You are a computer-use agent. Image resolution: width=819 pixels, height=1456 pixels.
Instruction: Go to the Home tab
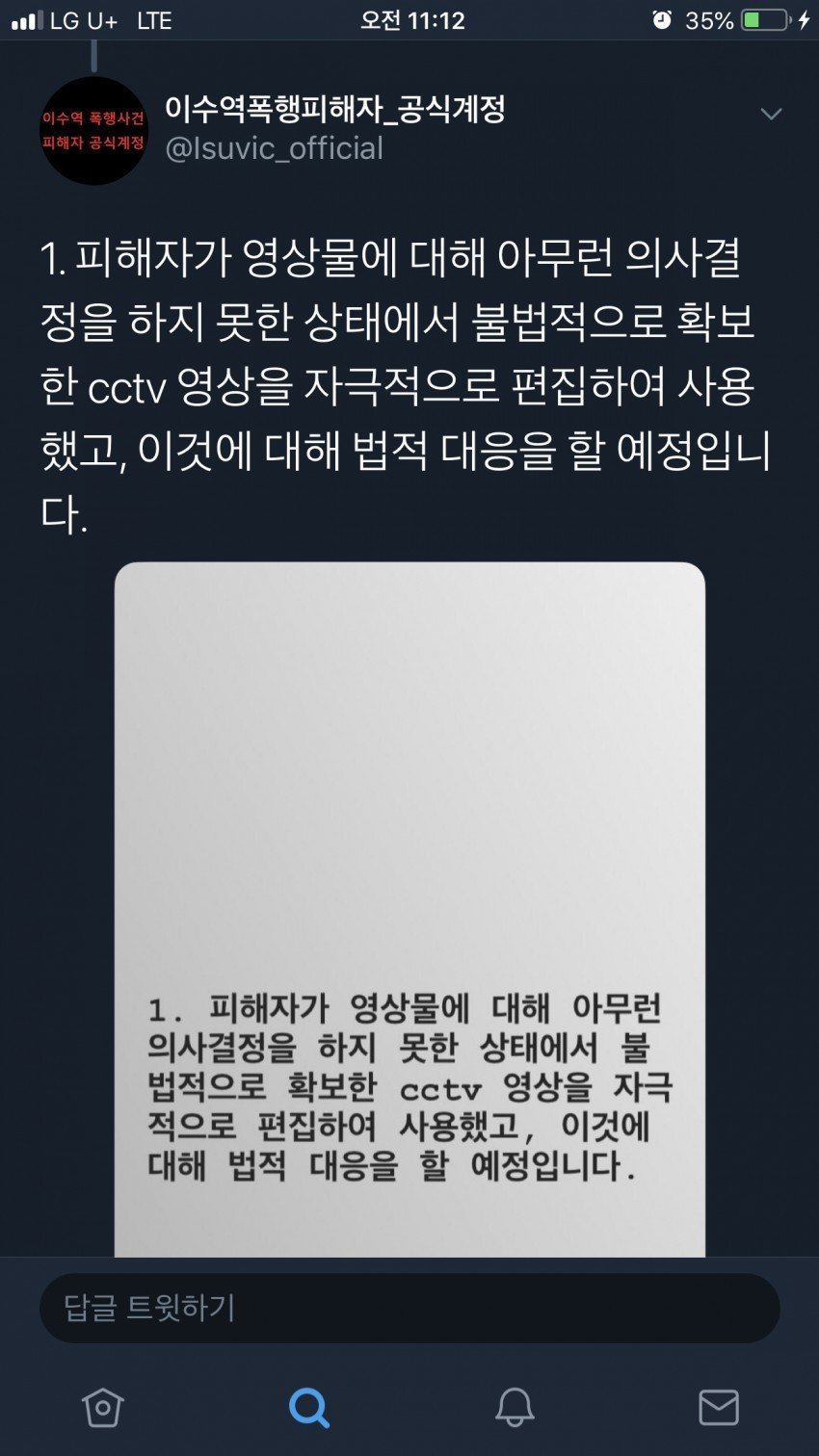(x=103, y=1408)
